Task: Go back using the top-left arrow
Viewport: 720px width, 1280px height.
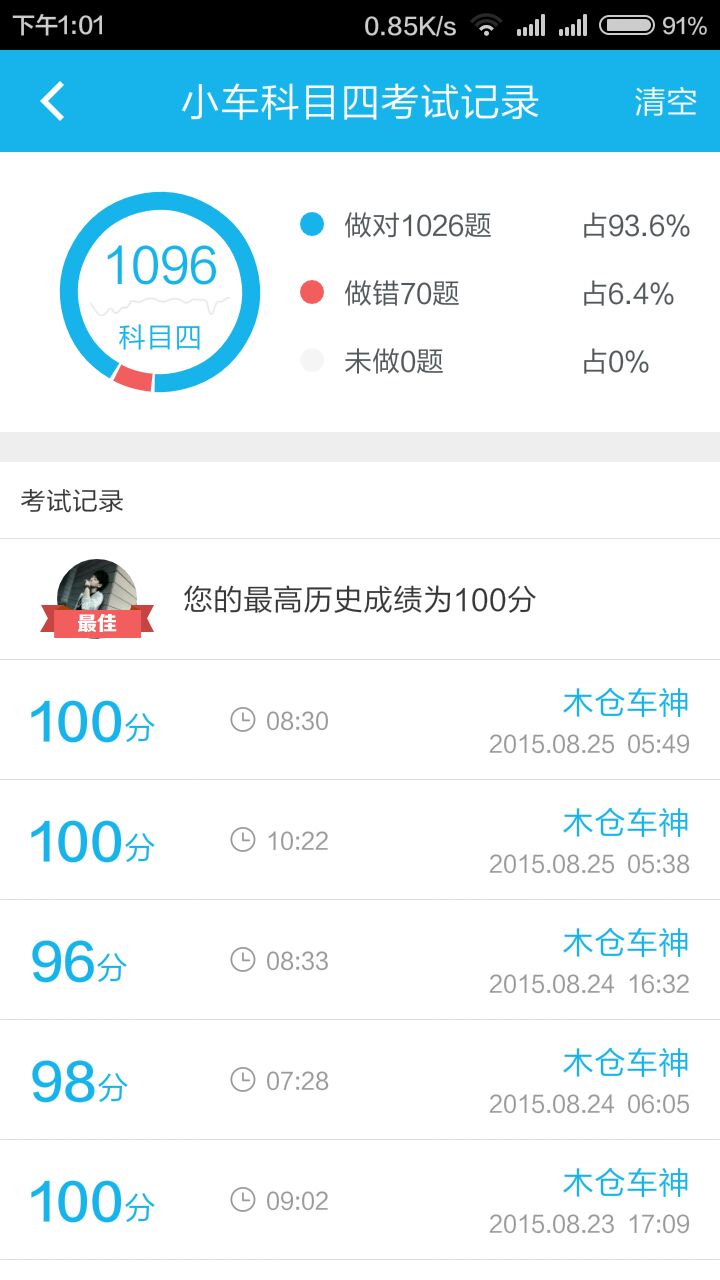Action: pyautogui.click(x=52, y=101)
